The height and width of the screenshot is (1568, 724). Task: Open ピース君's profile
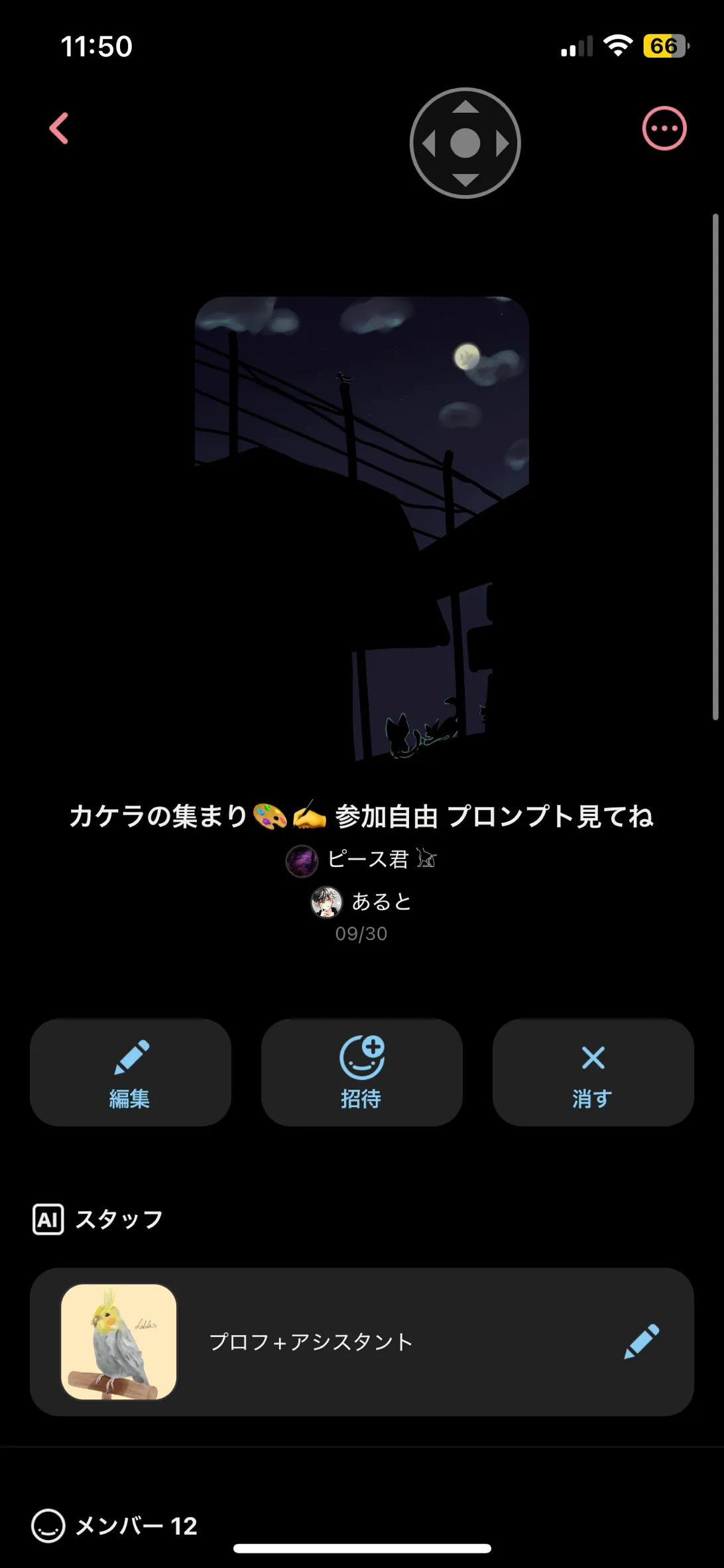(x=361, y=860)
